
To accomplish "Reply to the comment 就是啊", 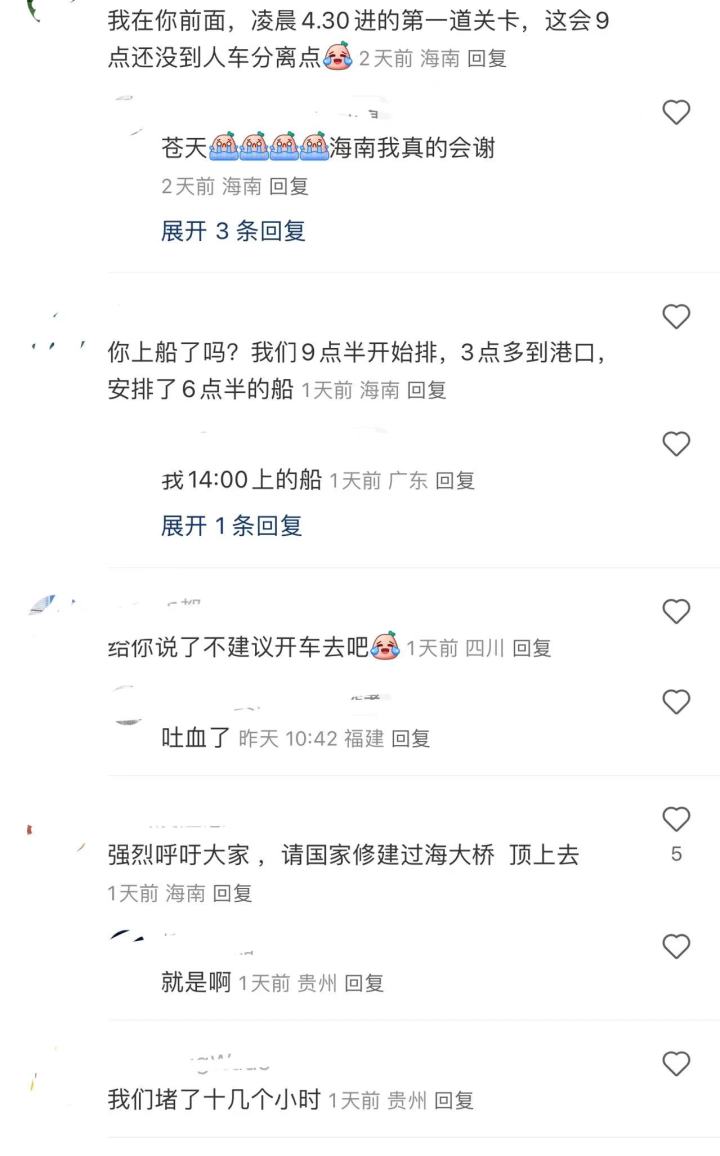I will (x=364, y=984).
